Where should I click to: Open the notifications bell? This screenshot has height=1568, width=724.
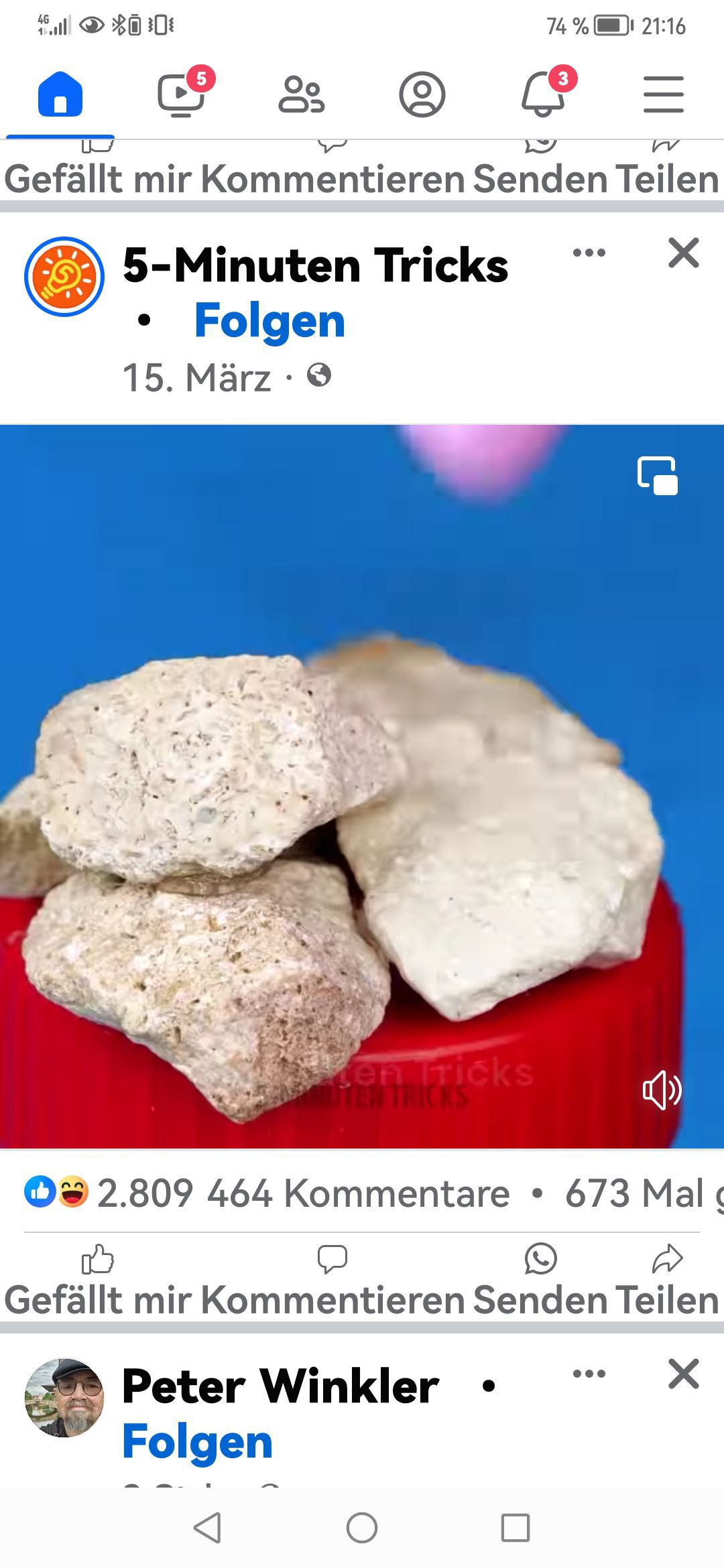pyautogui.click(x=543, y=94)
